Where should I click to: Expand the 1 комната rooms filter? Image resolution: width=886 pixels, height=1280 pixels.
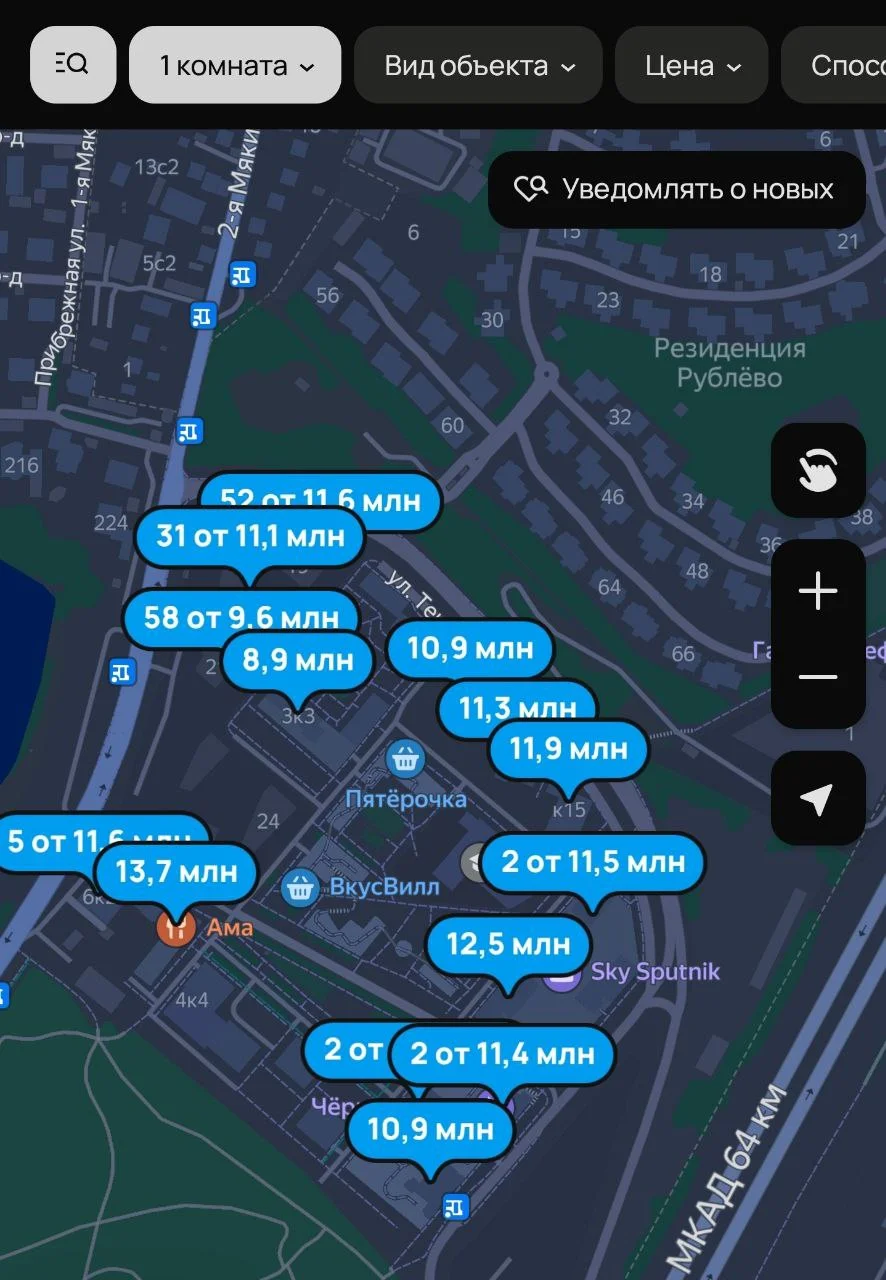tap(235, 66)
